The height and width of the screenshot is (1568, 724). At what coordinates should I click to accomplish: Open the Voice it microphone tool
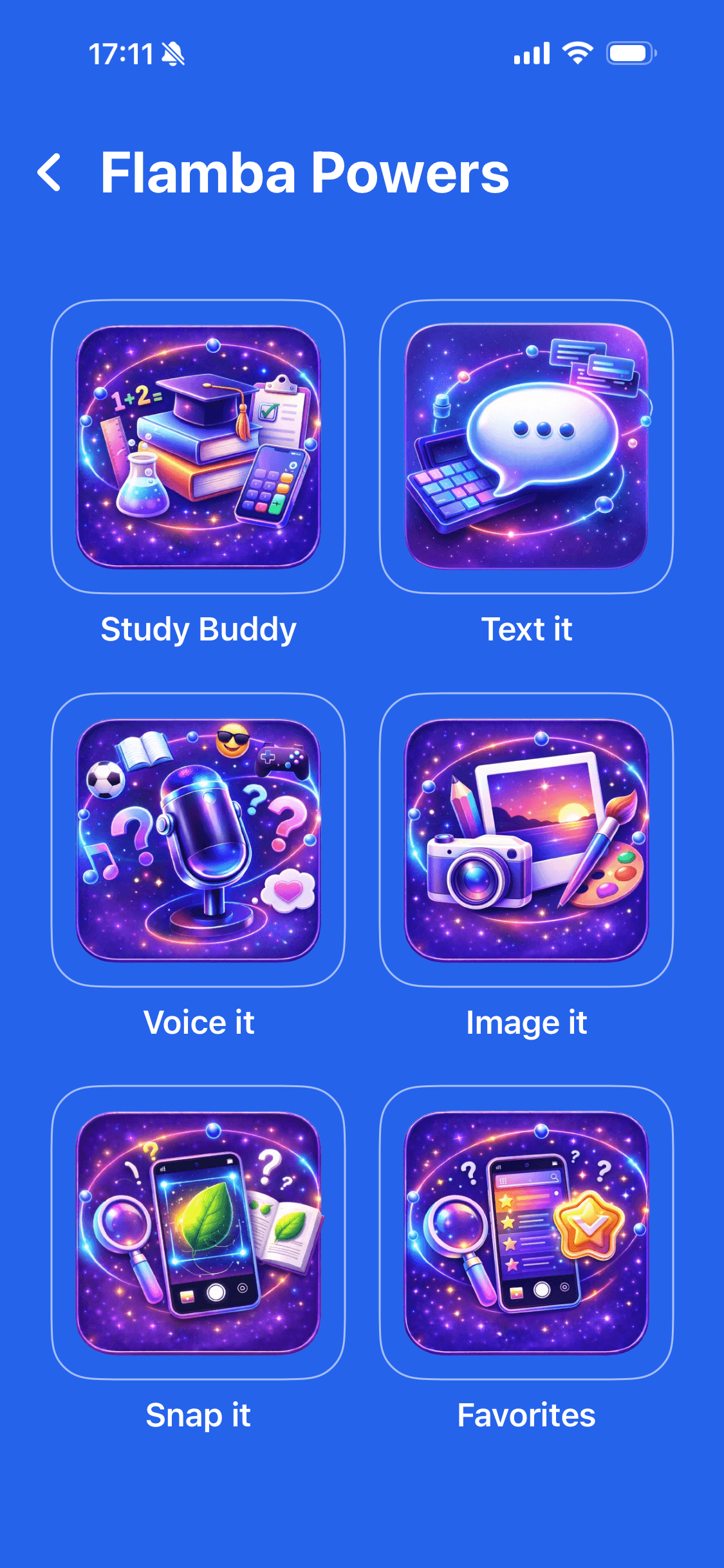pyautogui.click(x=200, y=843)
